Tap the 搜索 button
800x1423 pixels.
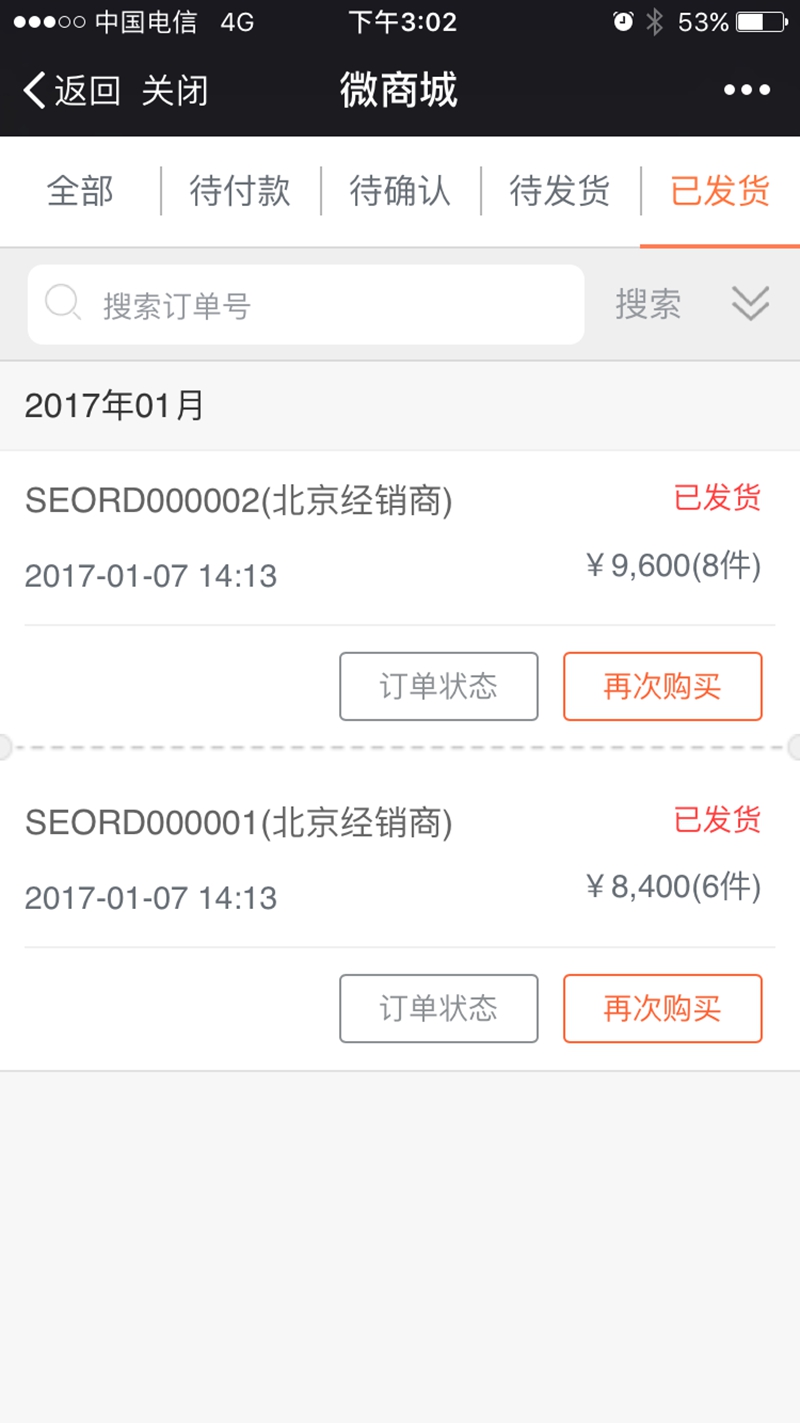click(648, 305)
